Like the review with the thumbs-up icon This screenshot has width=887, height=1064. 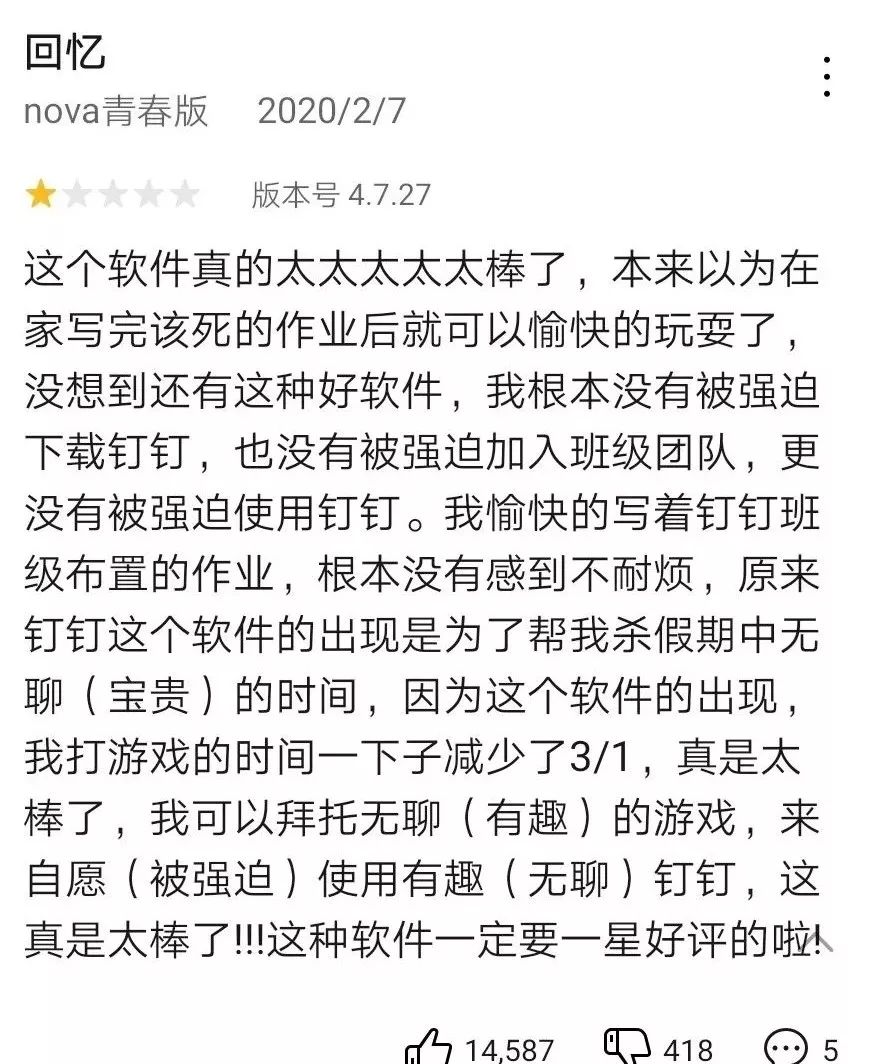427,1046
